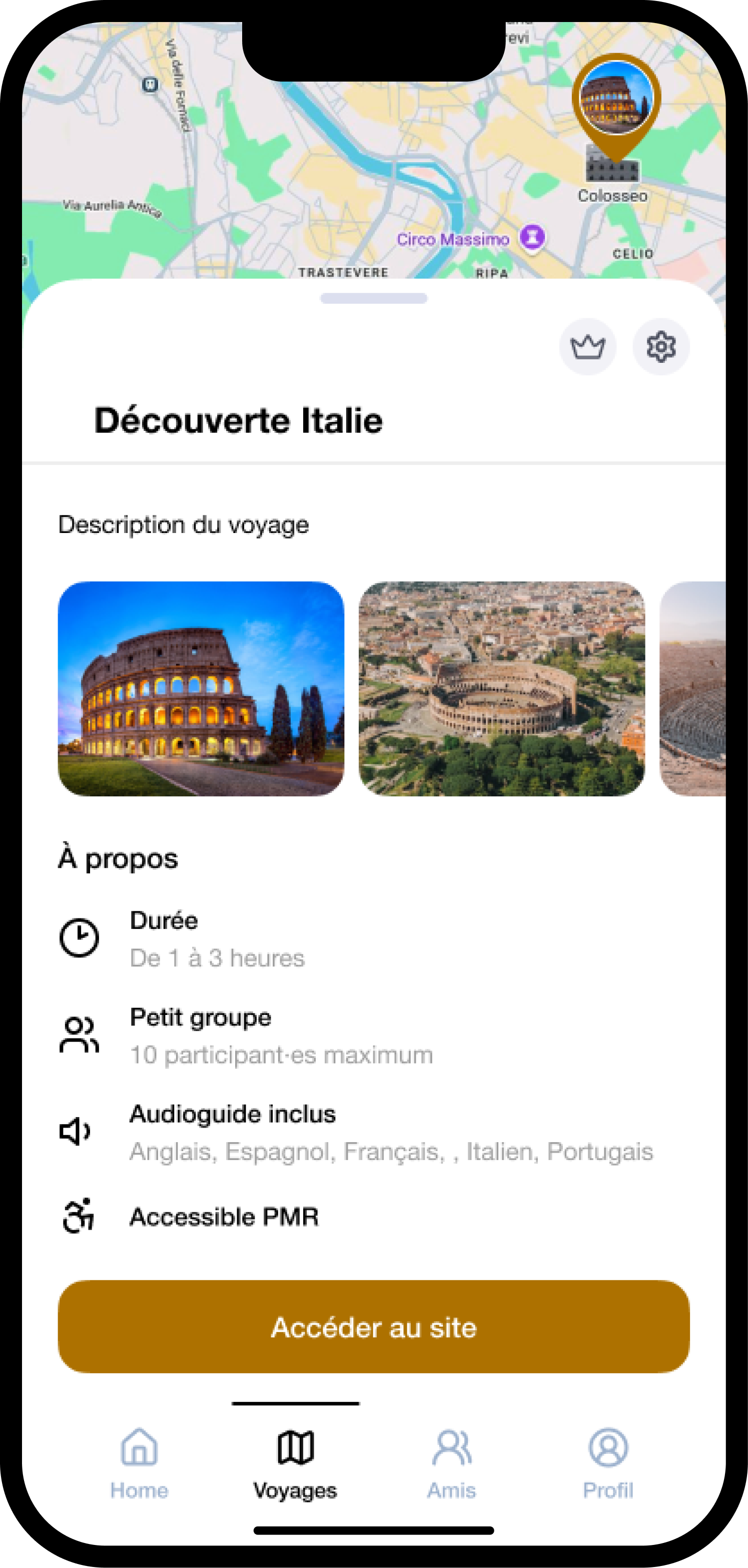Open the crown premium icon

(x=587, y=347)
